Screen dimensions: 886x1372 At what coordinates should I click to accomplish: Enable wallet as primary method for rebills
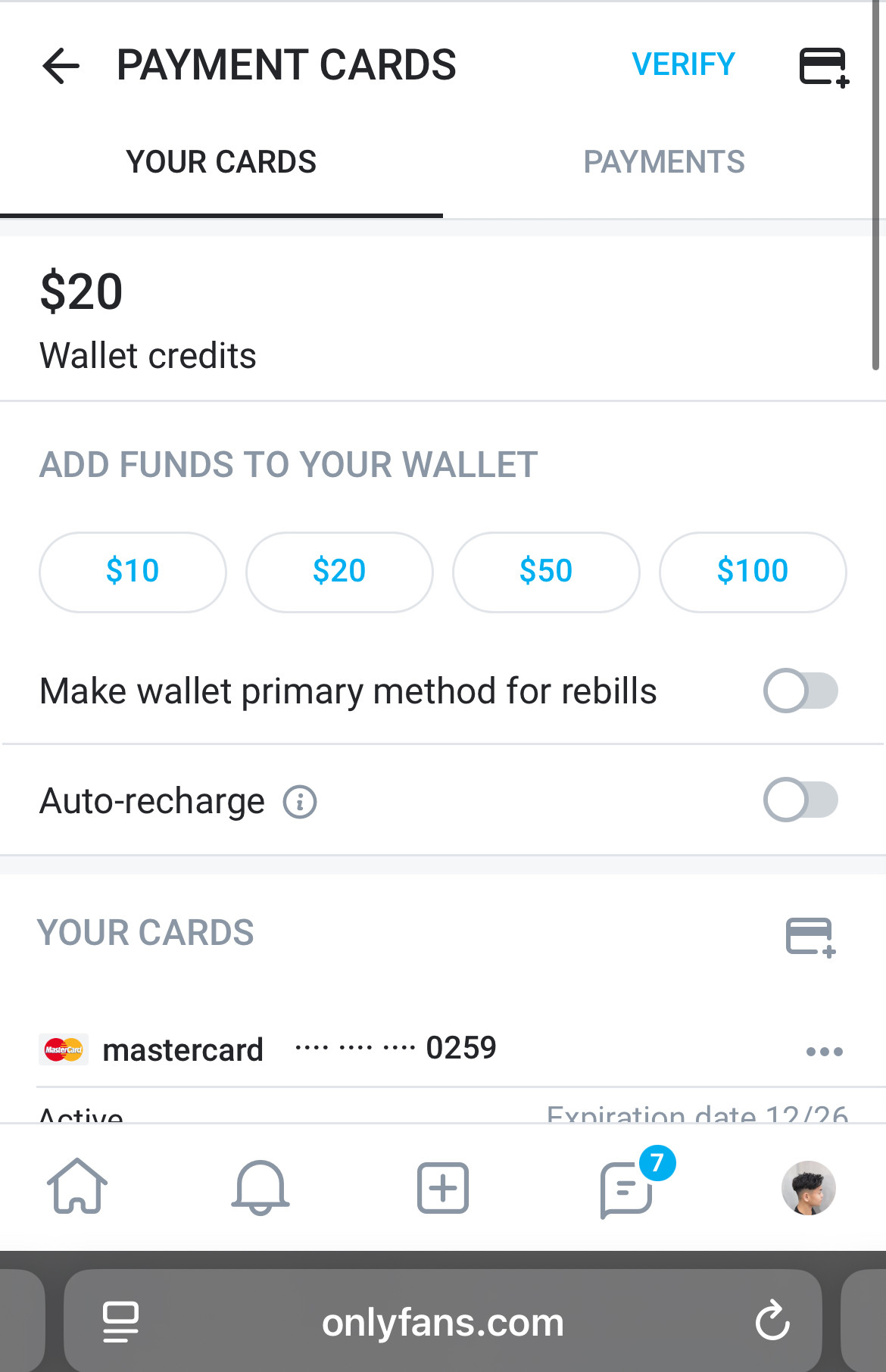pyautogui.click(x=800, y=691)
